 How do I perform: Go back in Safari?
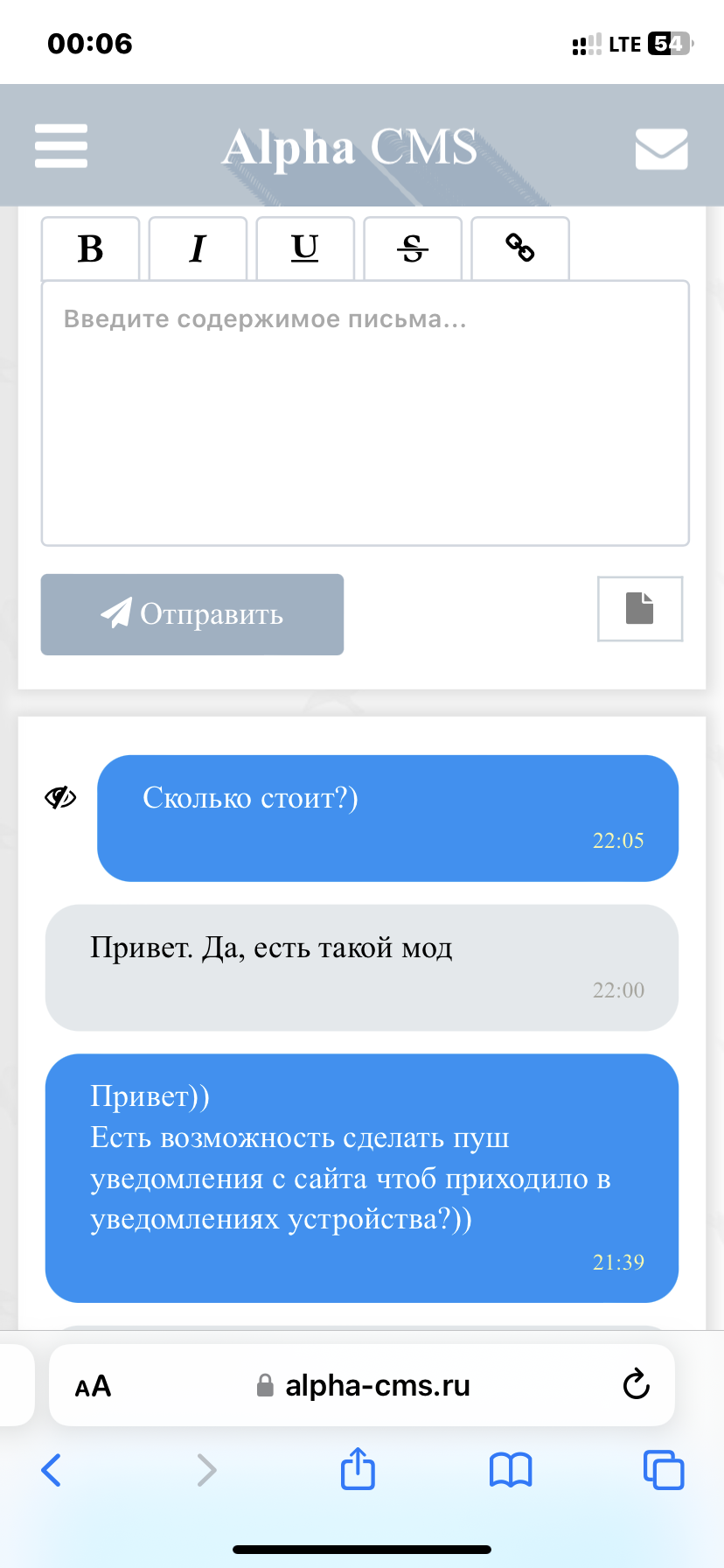pyautogui.click(x=52, y=1470)
